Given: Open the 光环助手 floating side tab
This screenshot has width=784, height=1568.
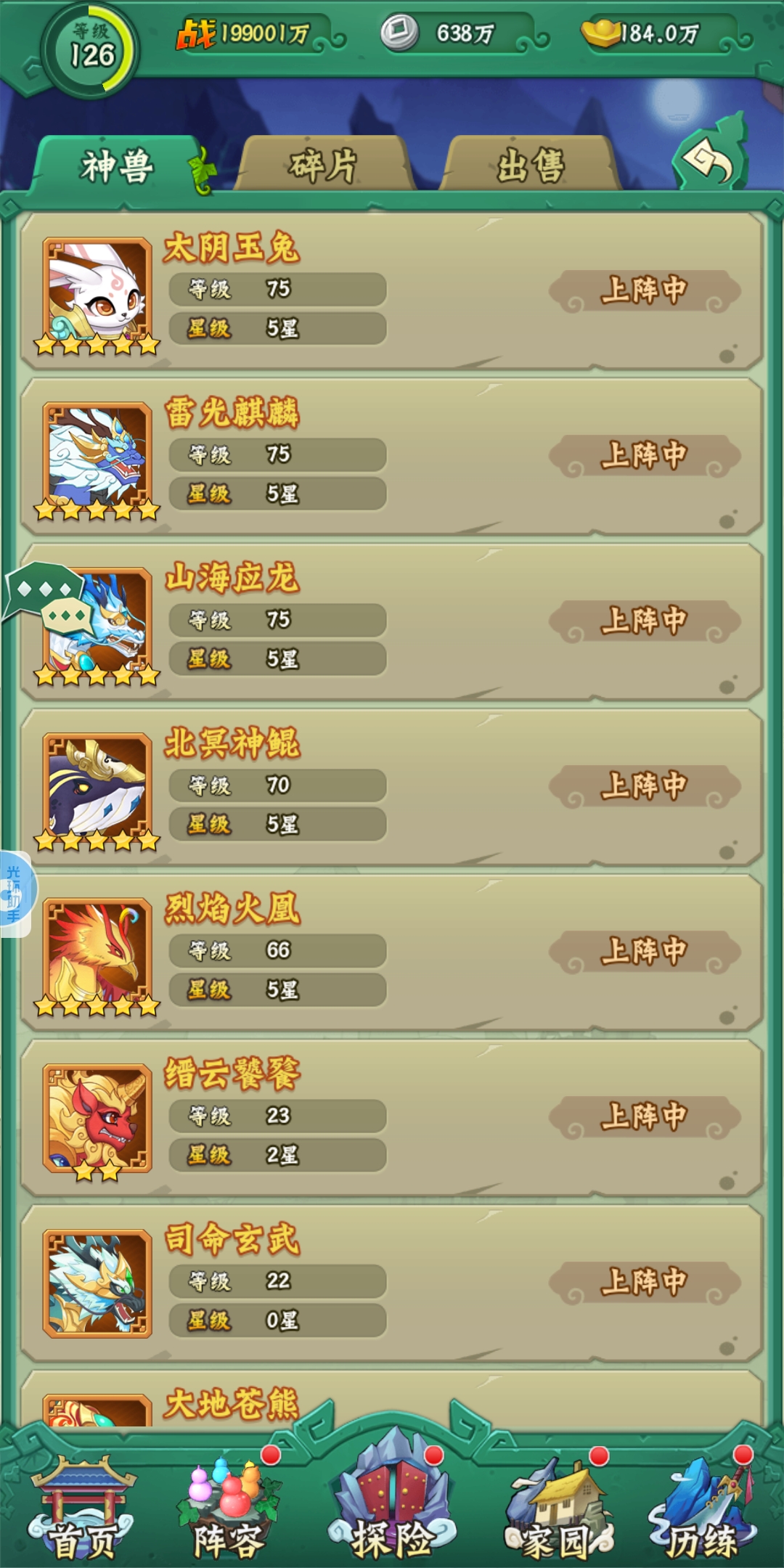Looking at the screenshot, I should point(15,894).
